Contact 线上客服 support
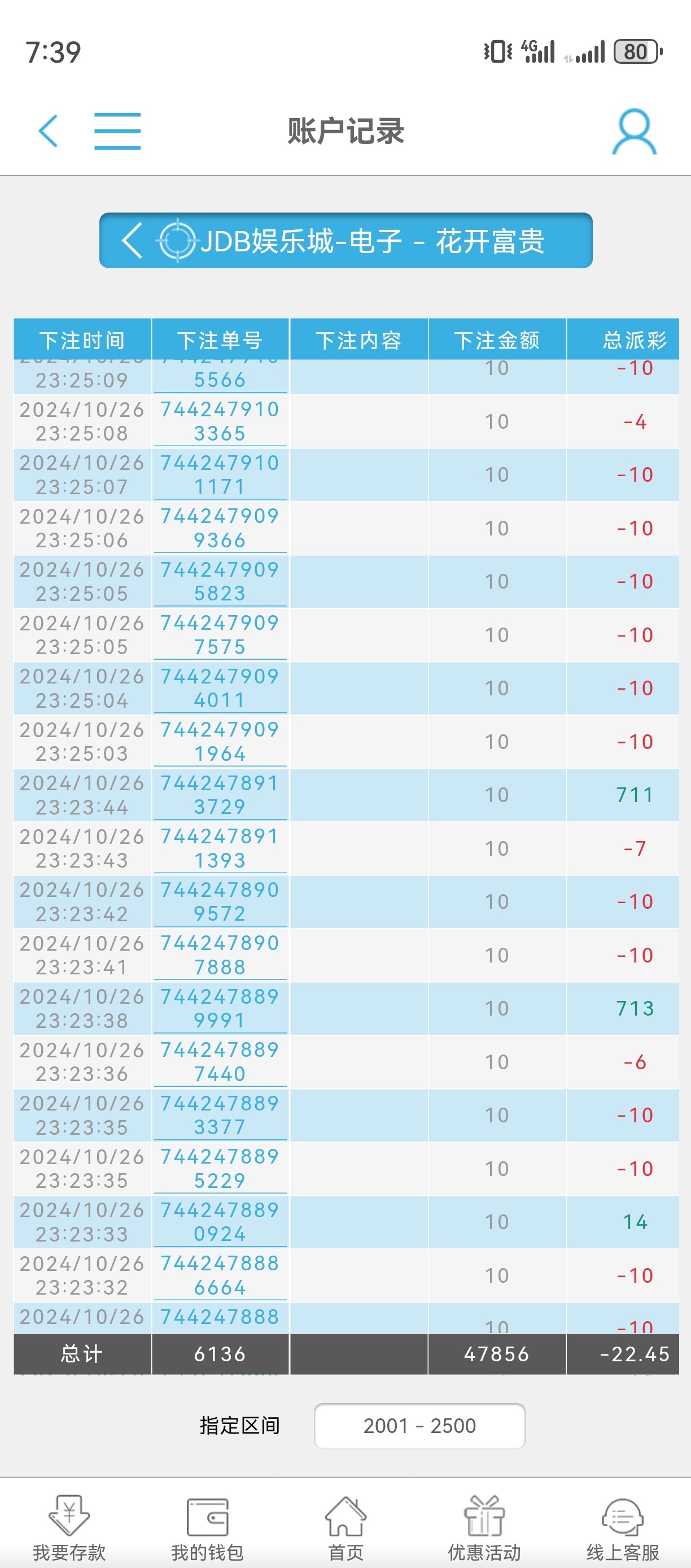This screenshot has width=691, height=1568. (622, 1528)
